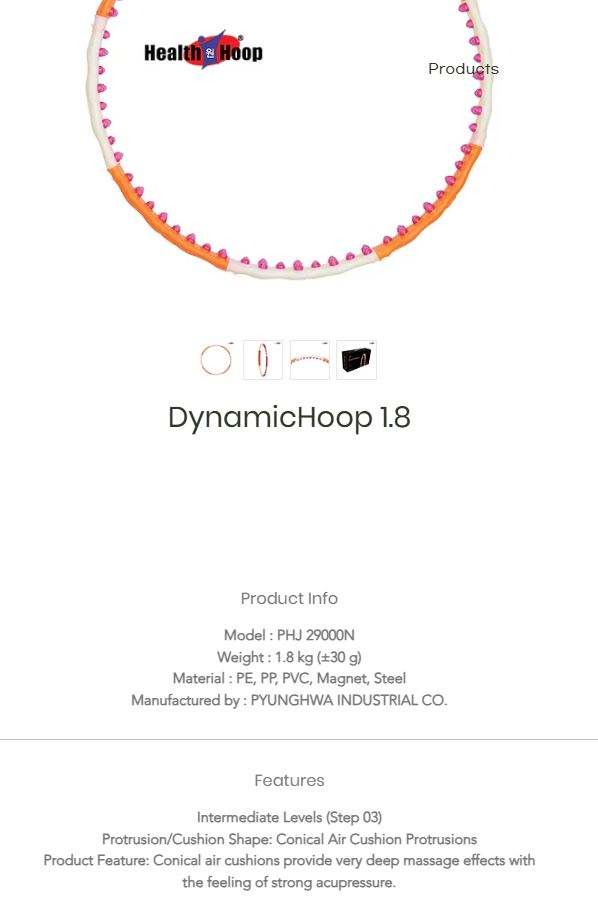Show the close-up hoop segment thumbnail
The width and height of the screenshot is (598, 909).
point(309,359)
